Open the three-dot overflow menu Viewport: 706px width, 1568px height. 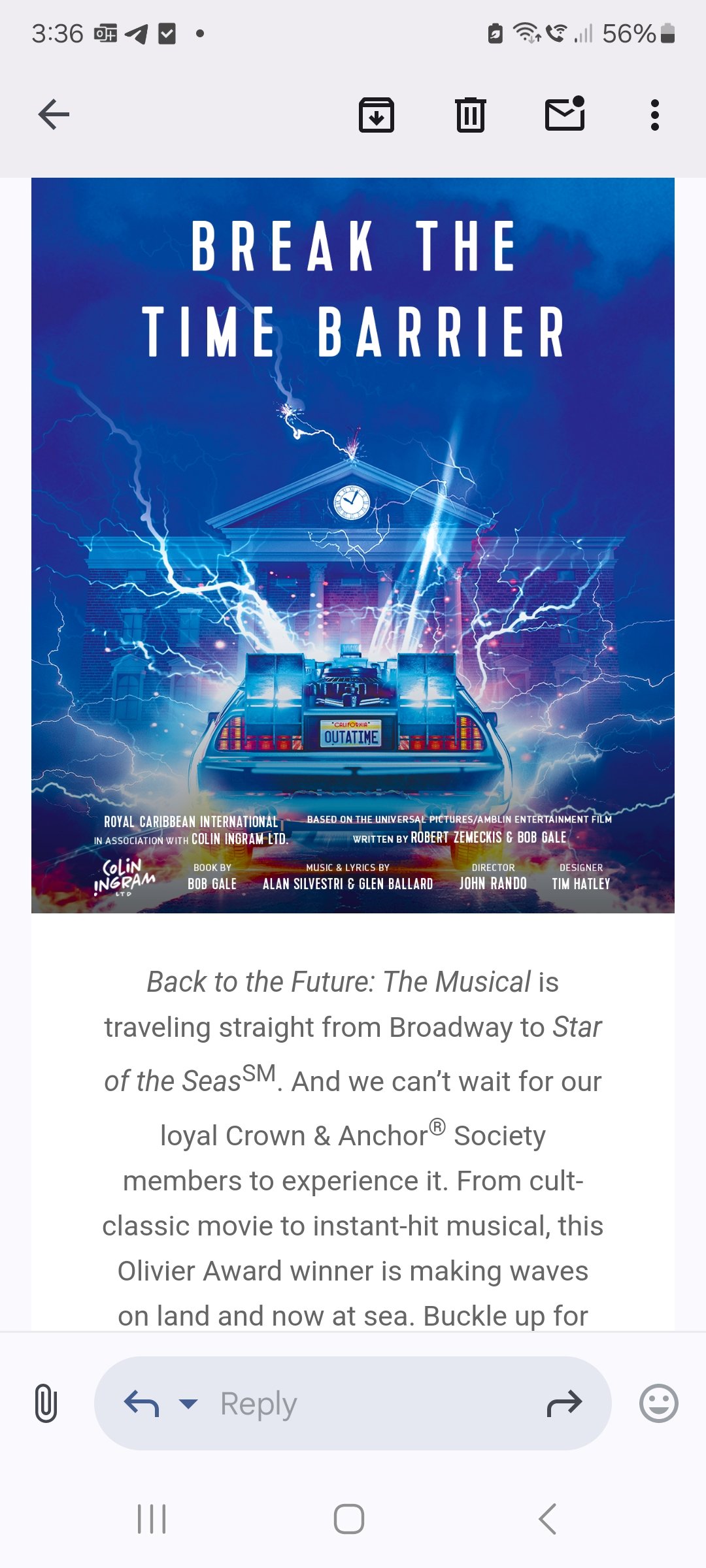pos(654,115)
